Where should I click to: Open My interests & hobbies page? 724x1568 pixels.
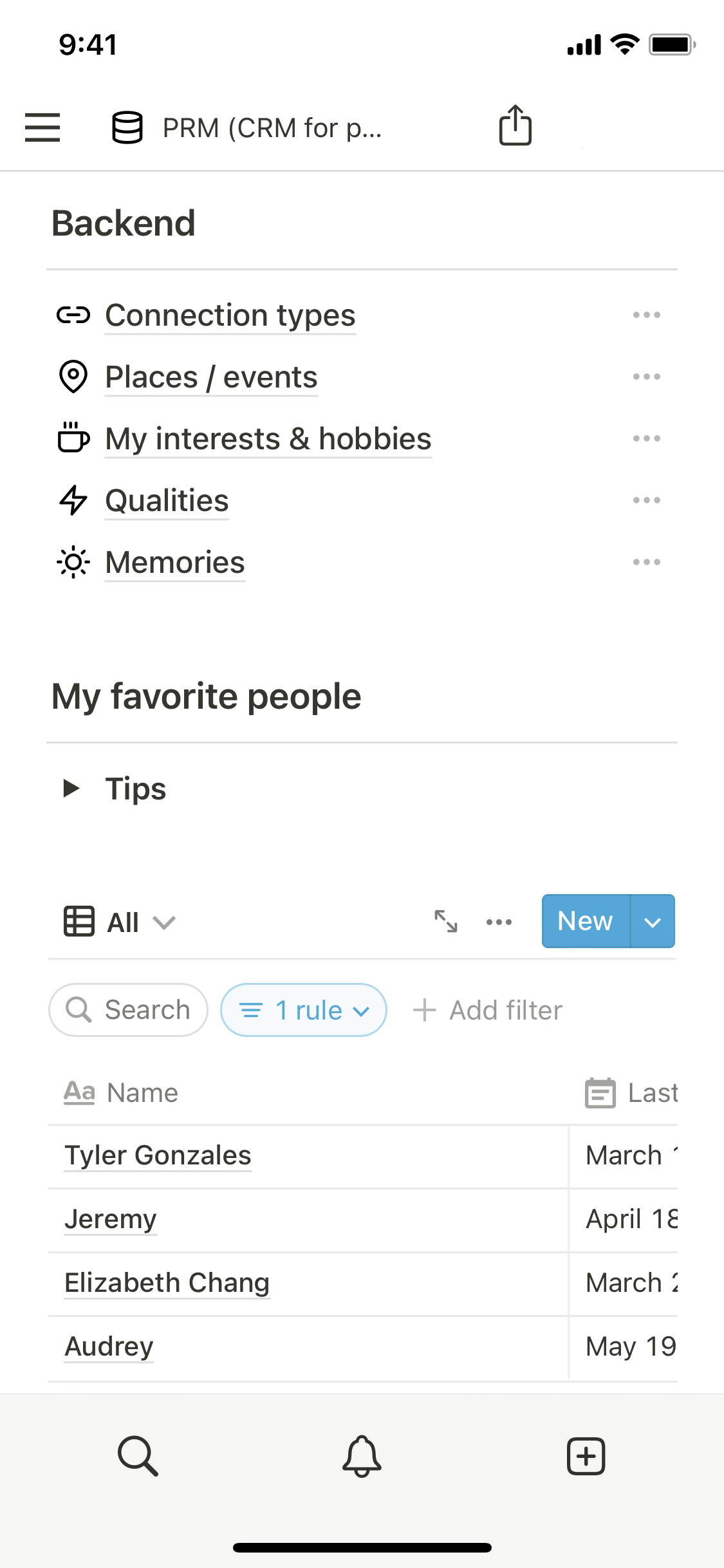(x=268, y=439)
